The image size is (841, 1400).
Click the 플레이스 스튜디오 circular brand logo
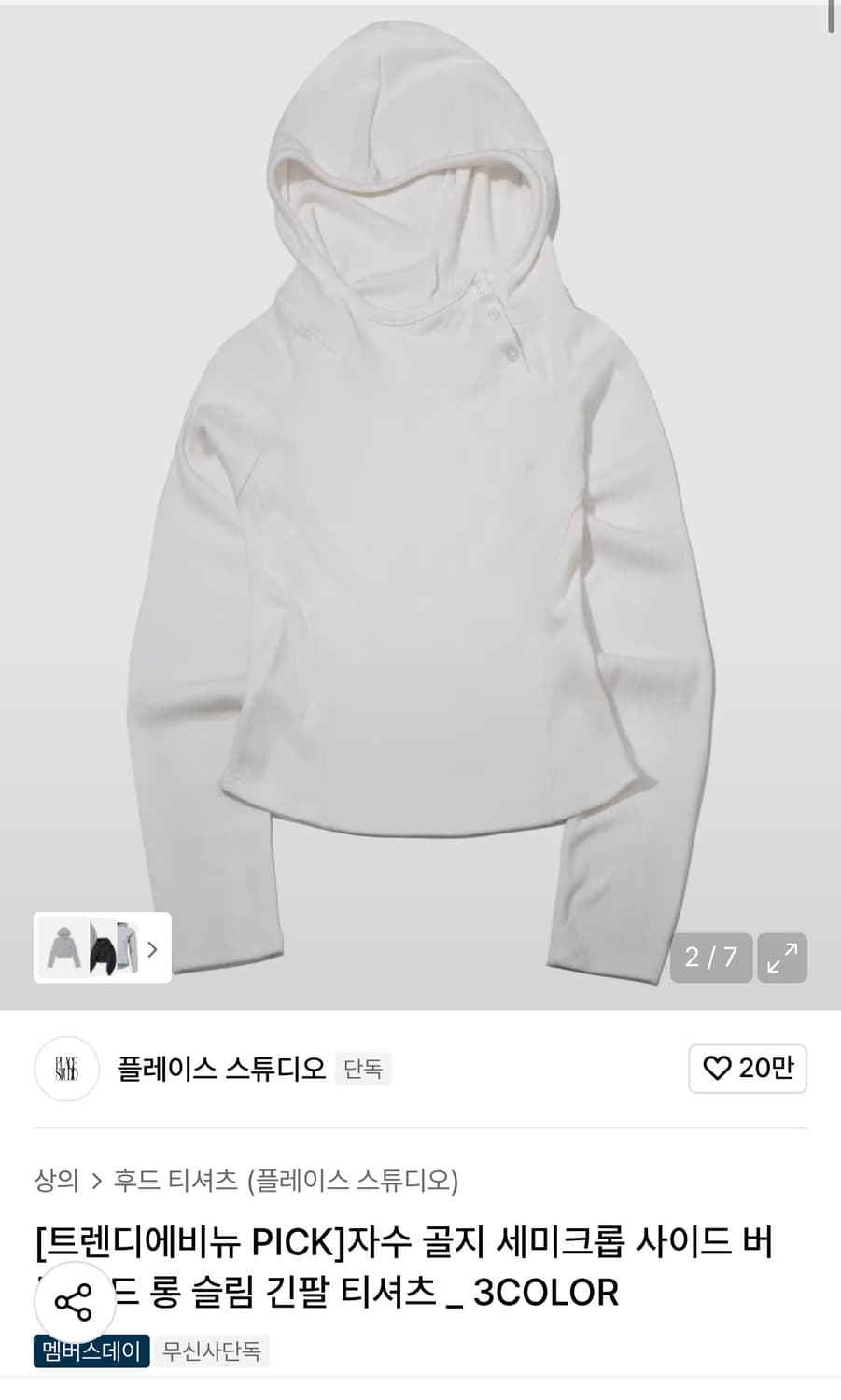[66, 1069]
